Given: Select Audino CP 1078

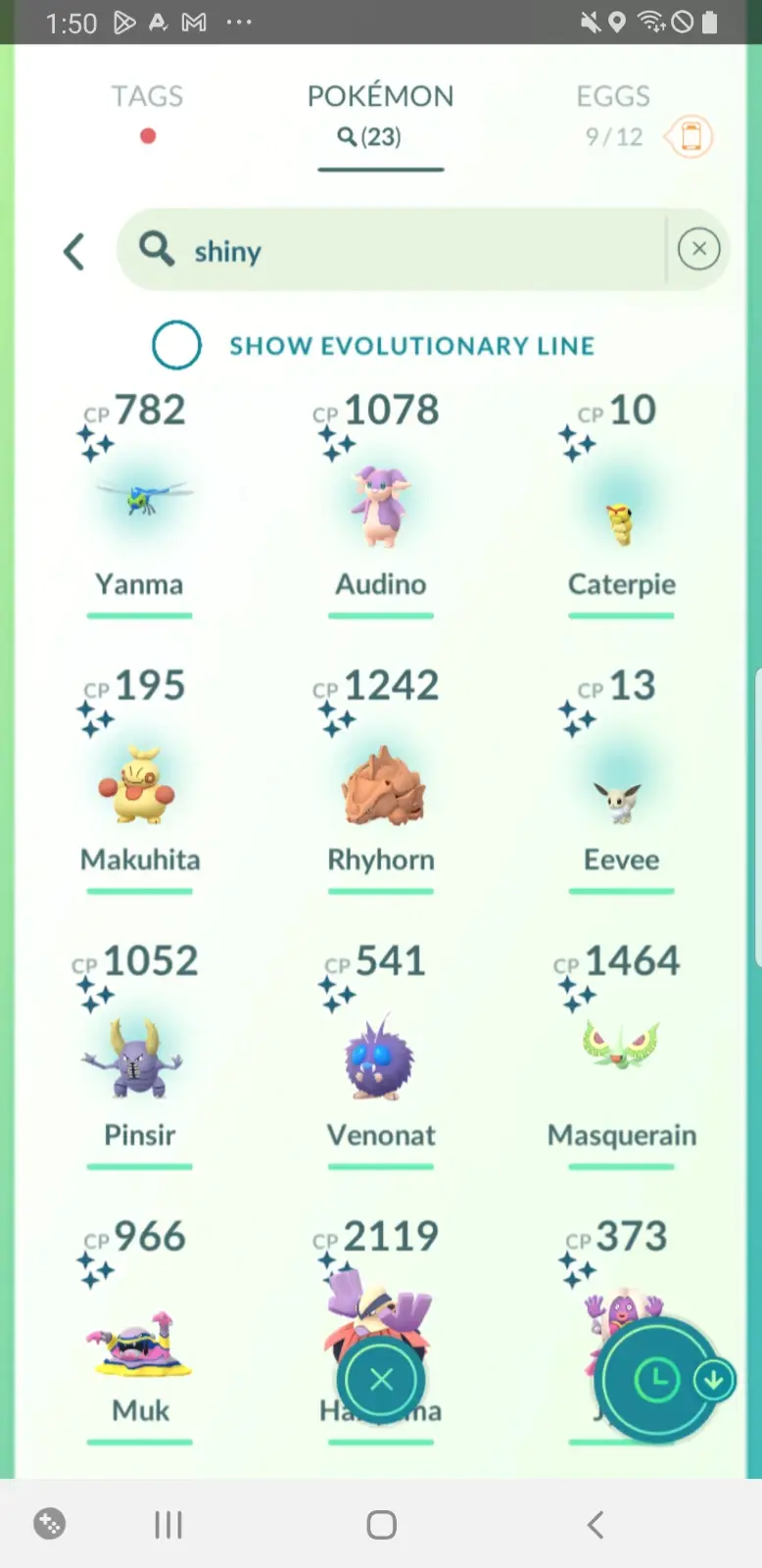Looking at the screenshot, I should 381,502.
